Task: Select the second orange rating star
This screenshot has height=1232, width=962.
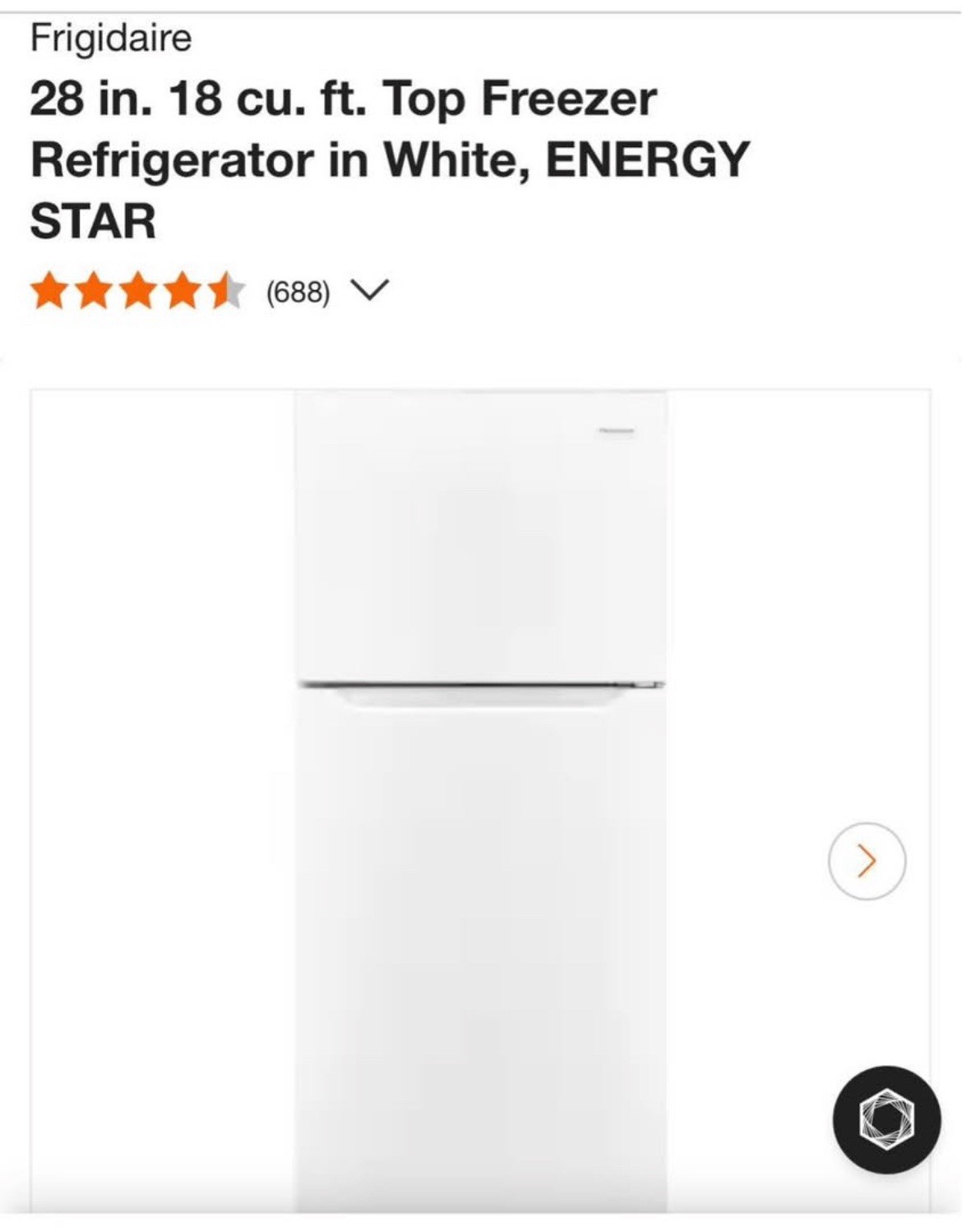Action: (x=94, y=288)
